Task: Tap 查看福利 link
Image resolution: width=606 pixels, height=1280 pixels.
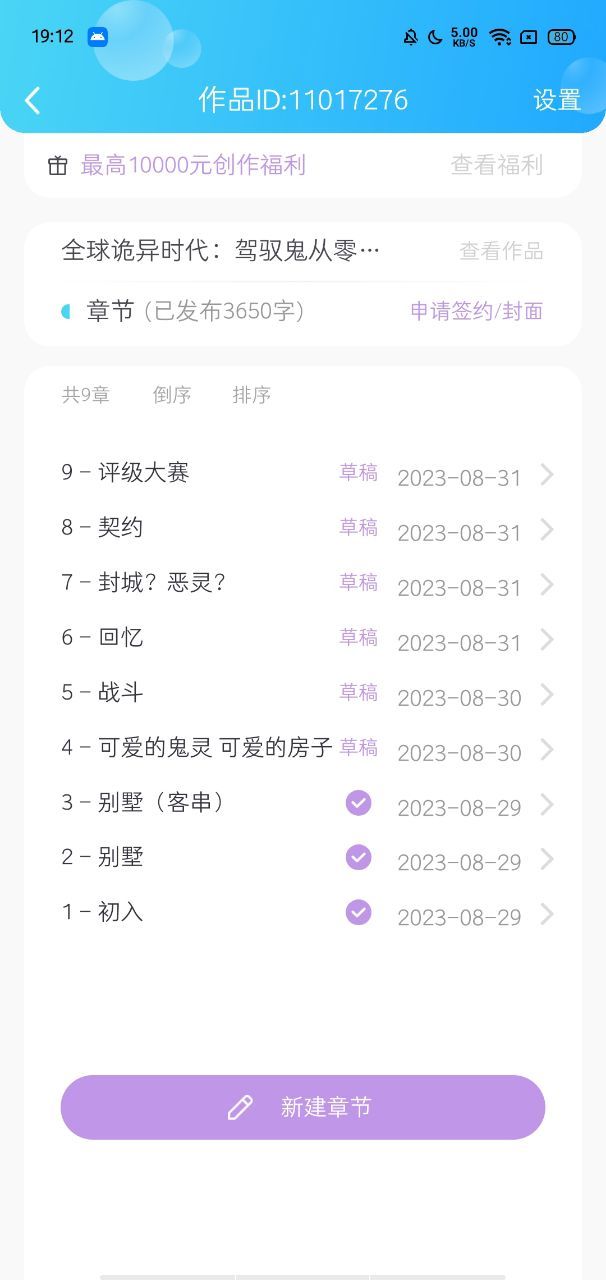Action: tap(496, 165)
